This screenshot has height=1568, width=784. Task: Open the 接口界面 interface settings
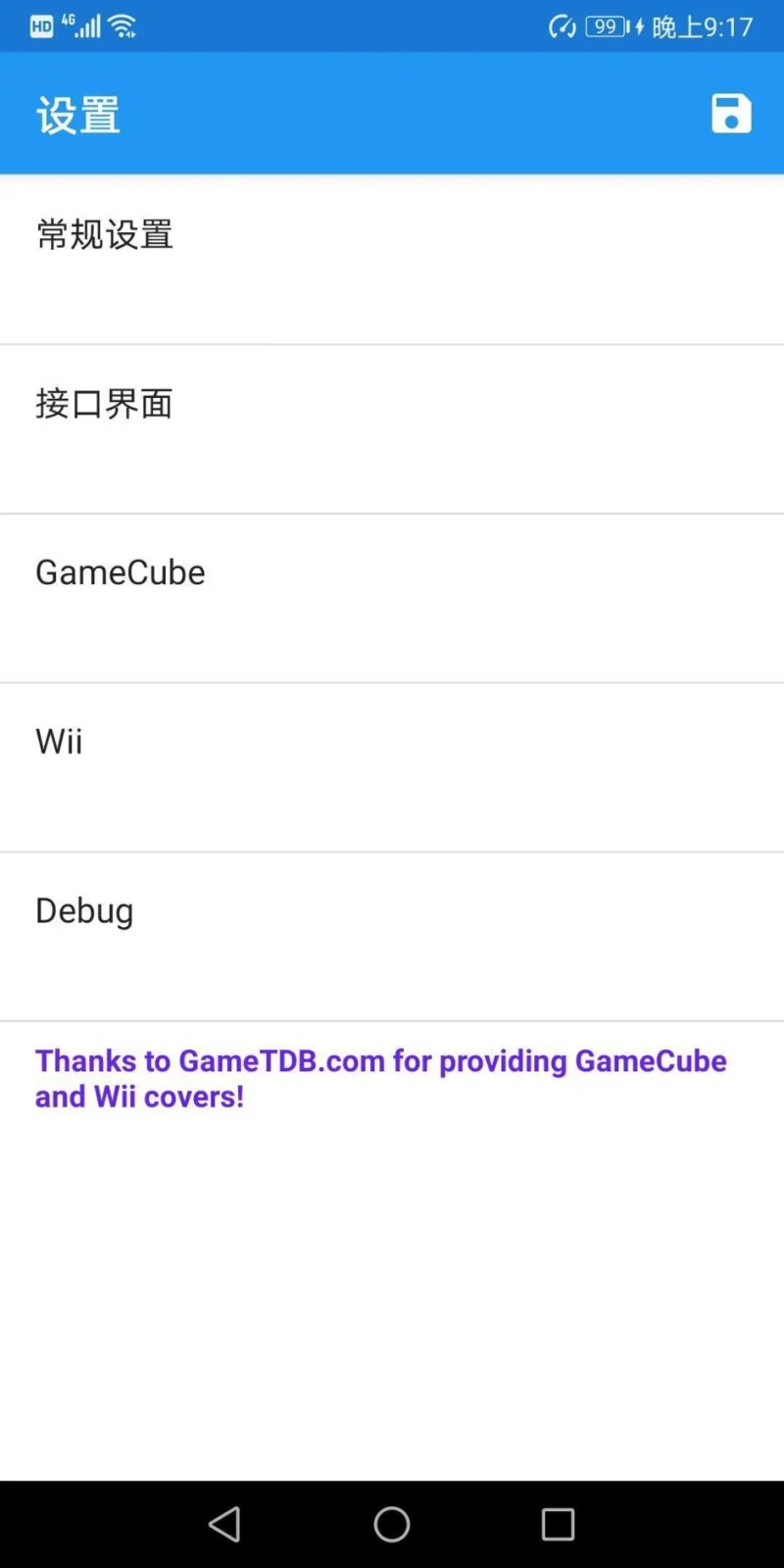(x=392, y=428)
